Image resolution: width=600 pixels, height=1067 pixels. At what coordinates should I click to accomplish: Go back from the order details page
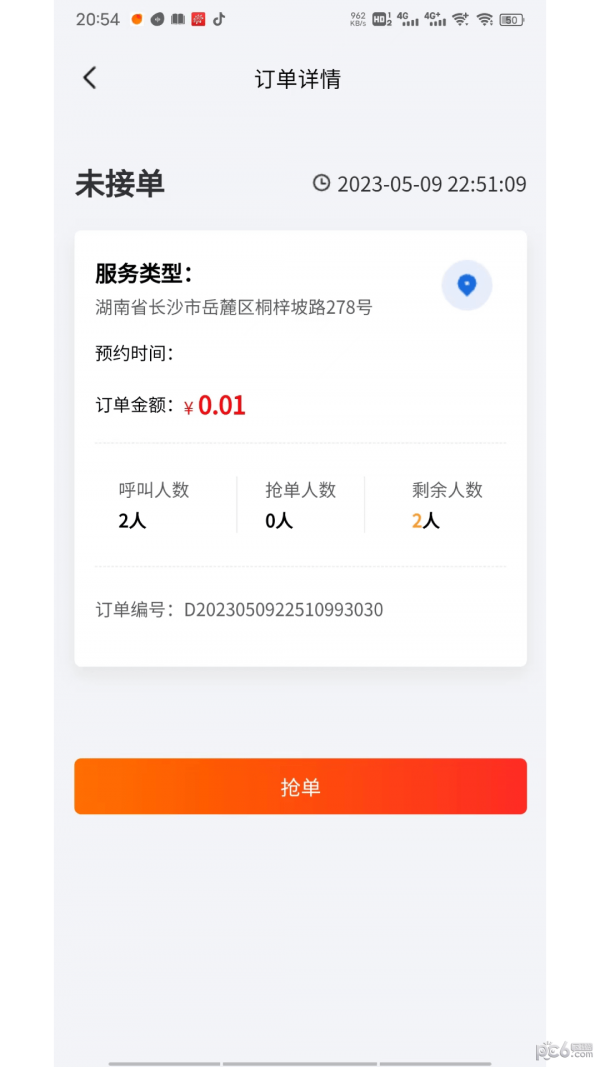(90, 78)
